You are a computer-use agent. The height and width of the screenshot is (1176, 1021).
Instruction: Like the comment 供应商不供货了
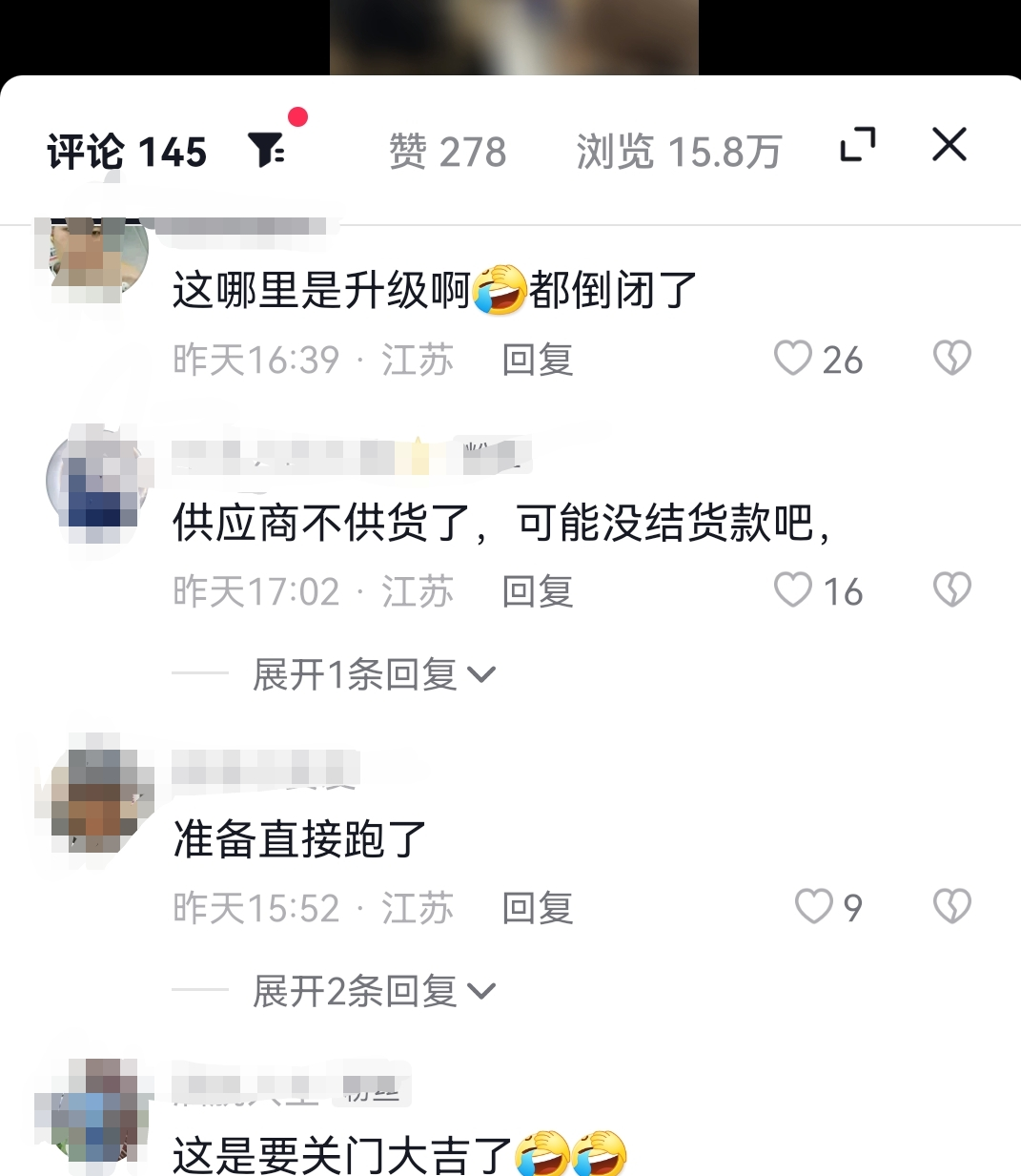tap(793, 590)
